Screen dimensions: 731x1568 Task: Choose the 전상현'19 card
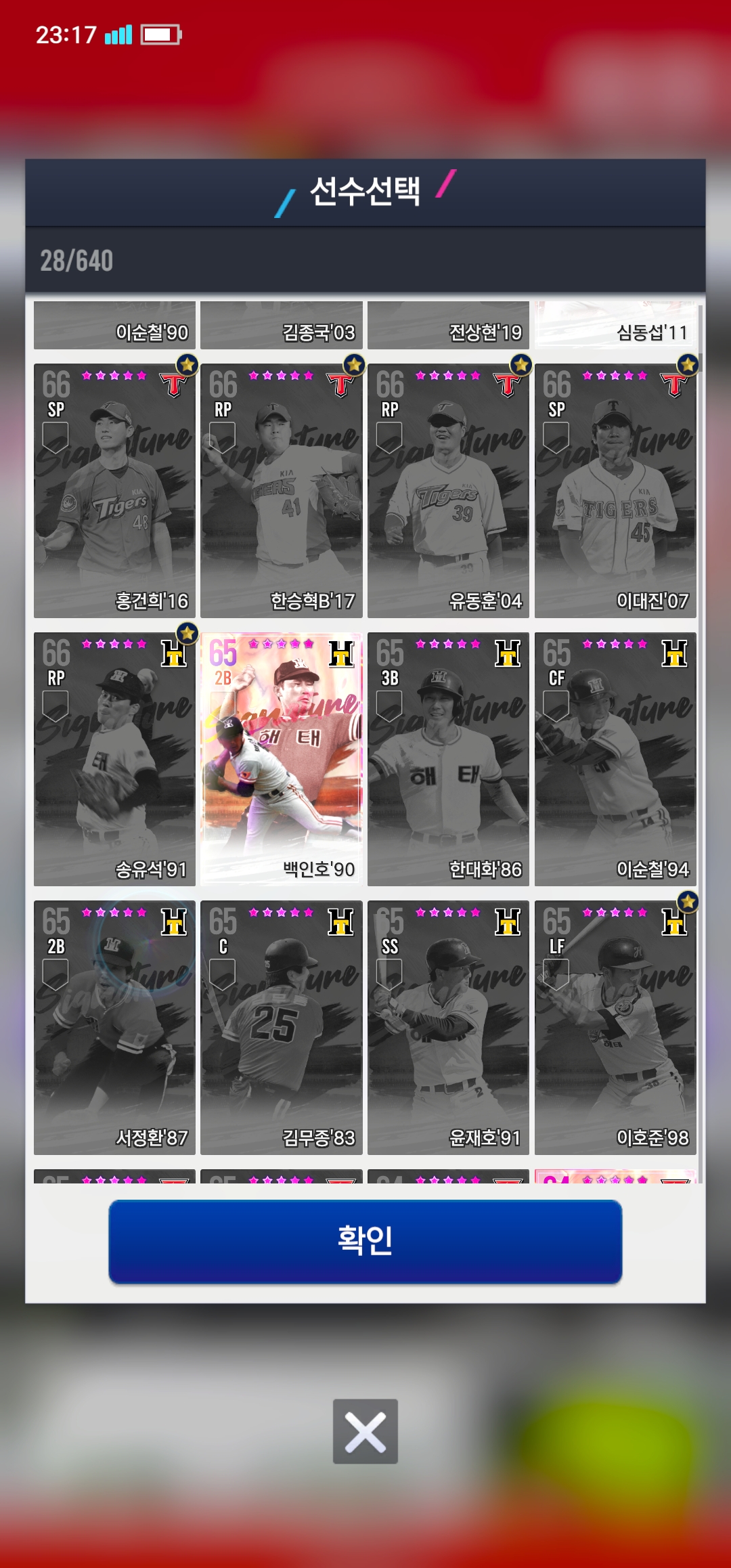coord(448,326)
